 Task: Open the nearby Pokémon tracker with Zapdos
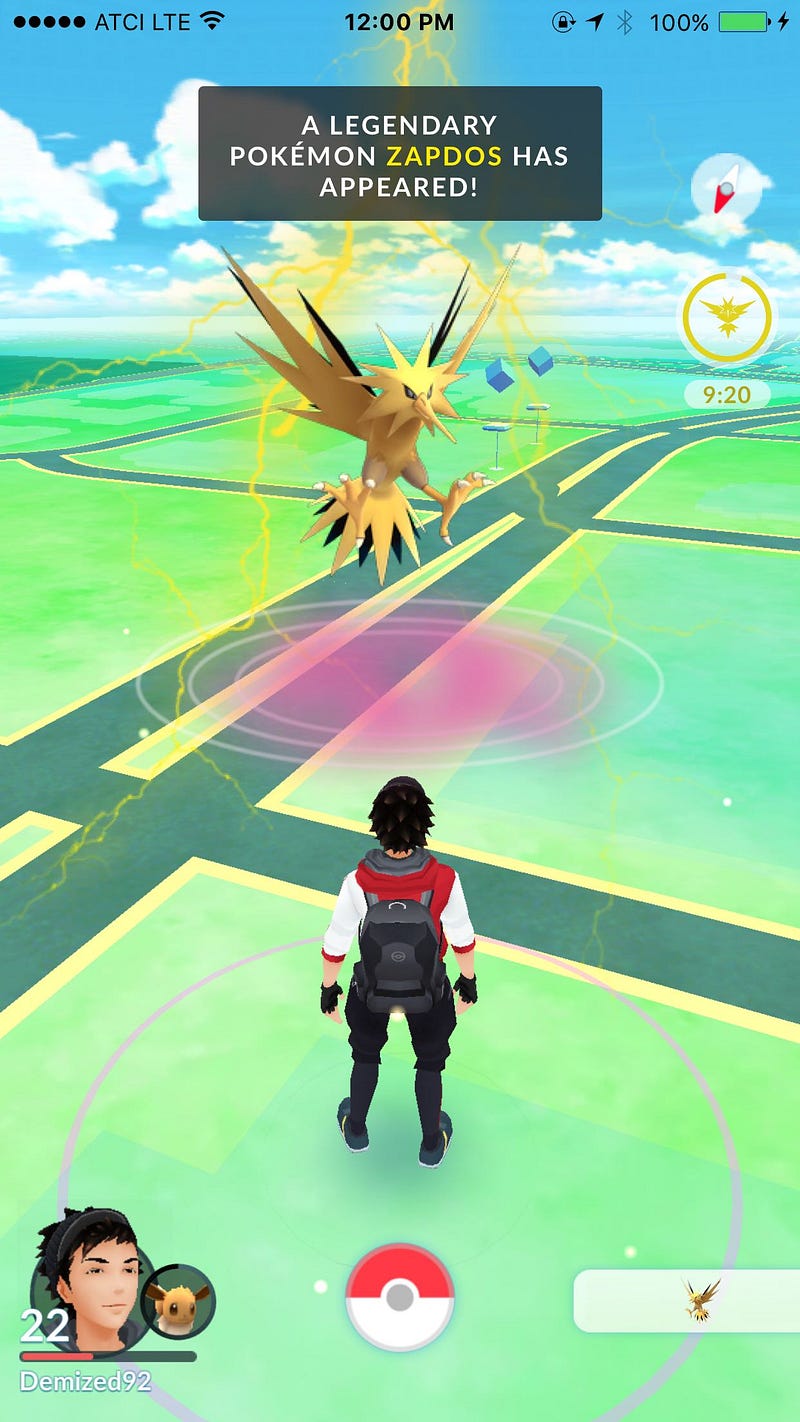(x=686, y=1300)
